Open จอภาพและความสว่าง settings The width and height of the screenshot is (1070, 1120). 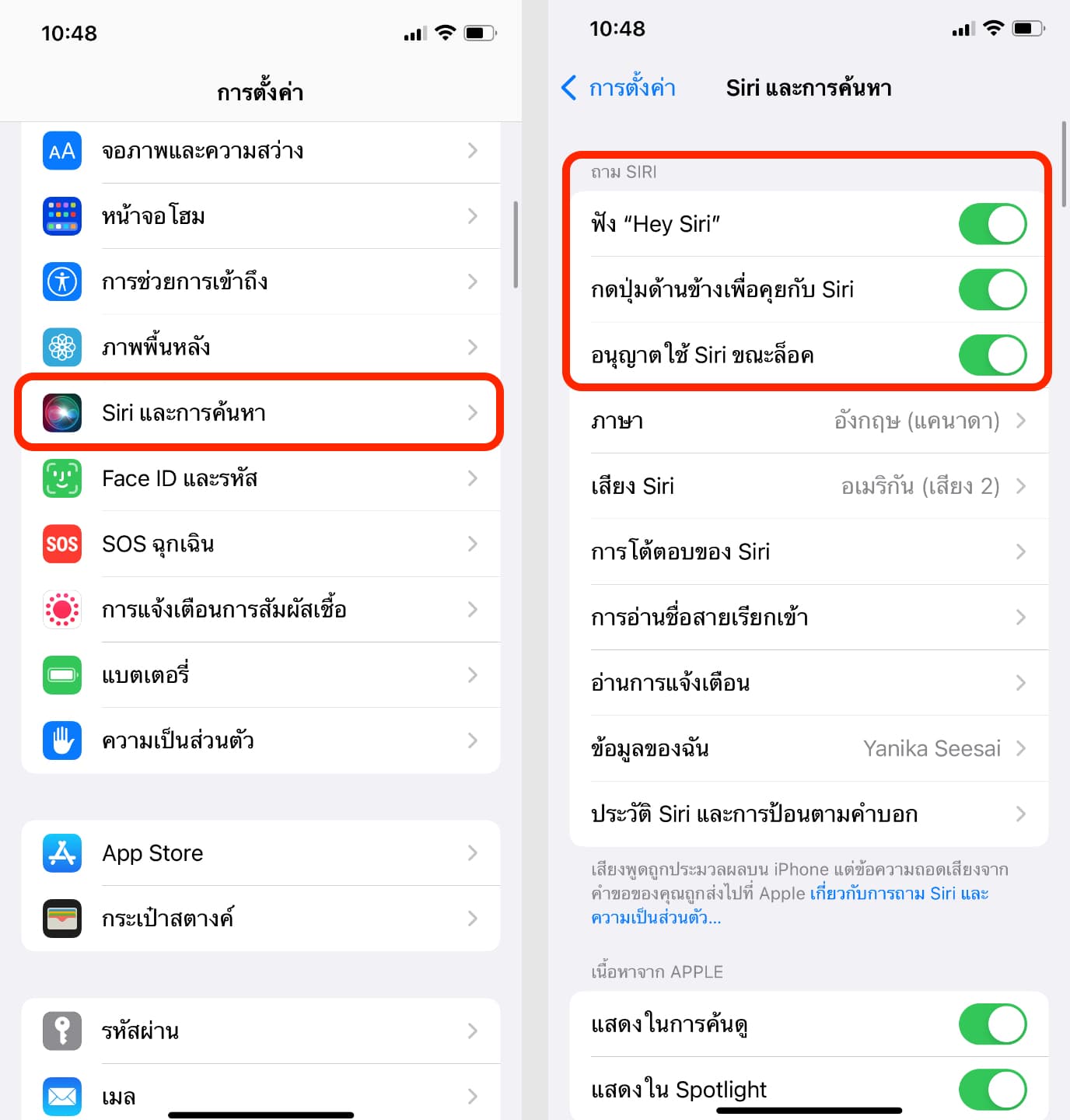pyautogui.click(x=261, y=151)
